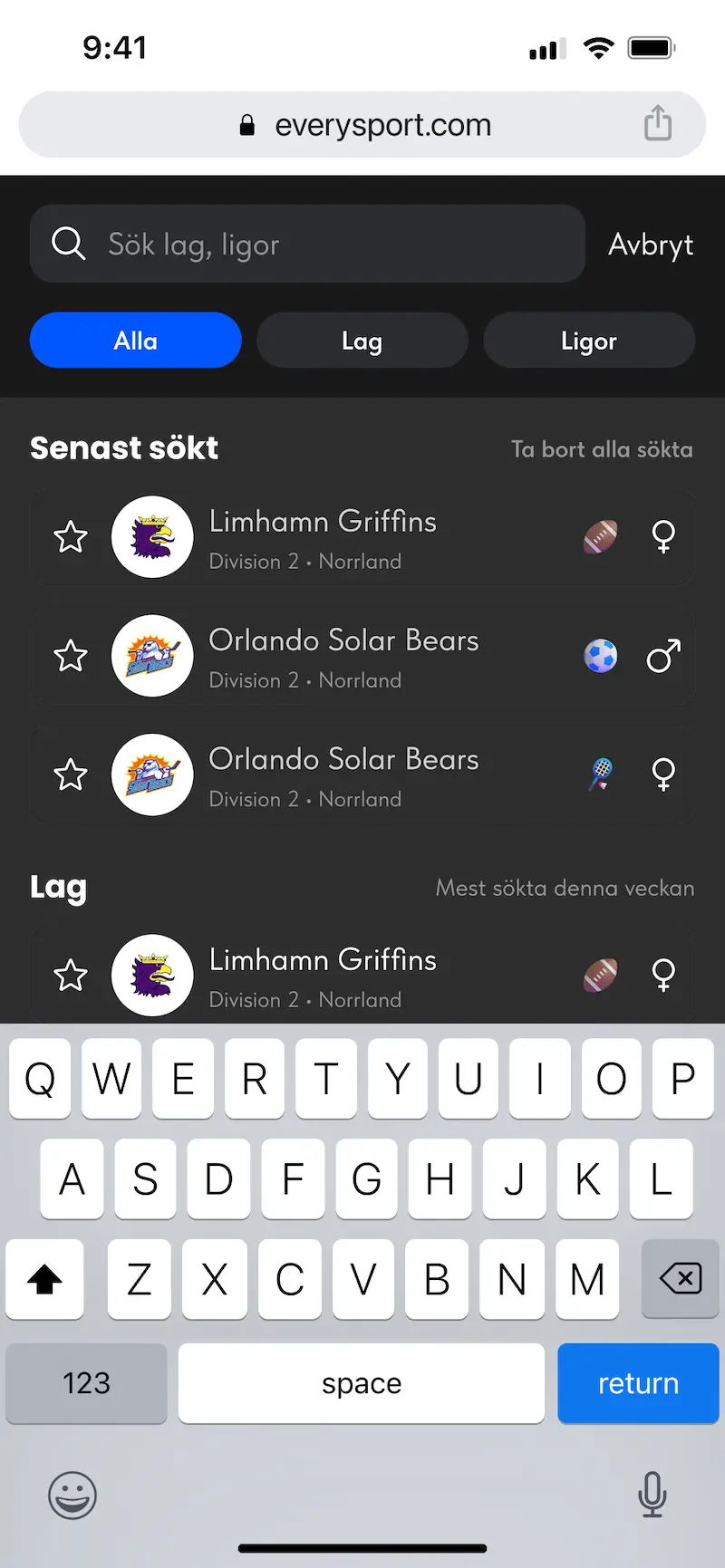Open Limhamn Griffins in Senast sökt
The width and height of the screenshot is (725, 1568).
362,537
